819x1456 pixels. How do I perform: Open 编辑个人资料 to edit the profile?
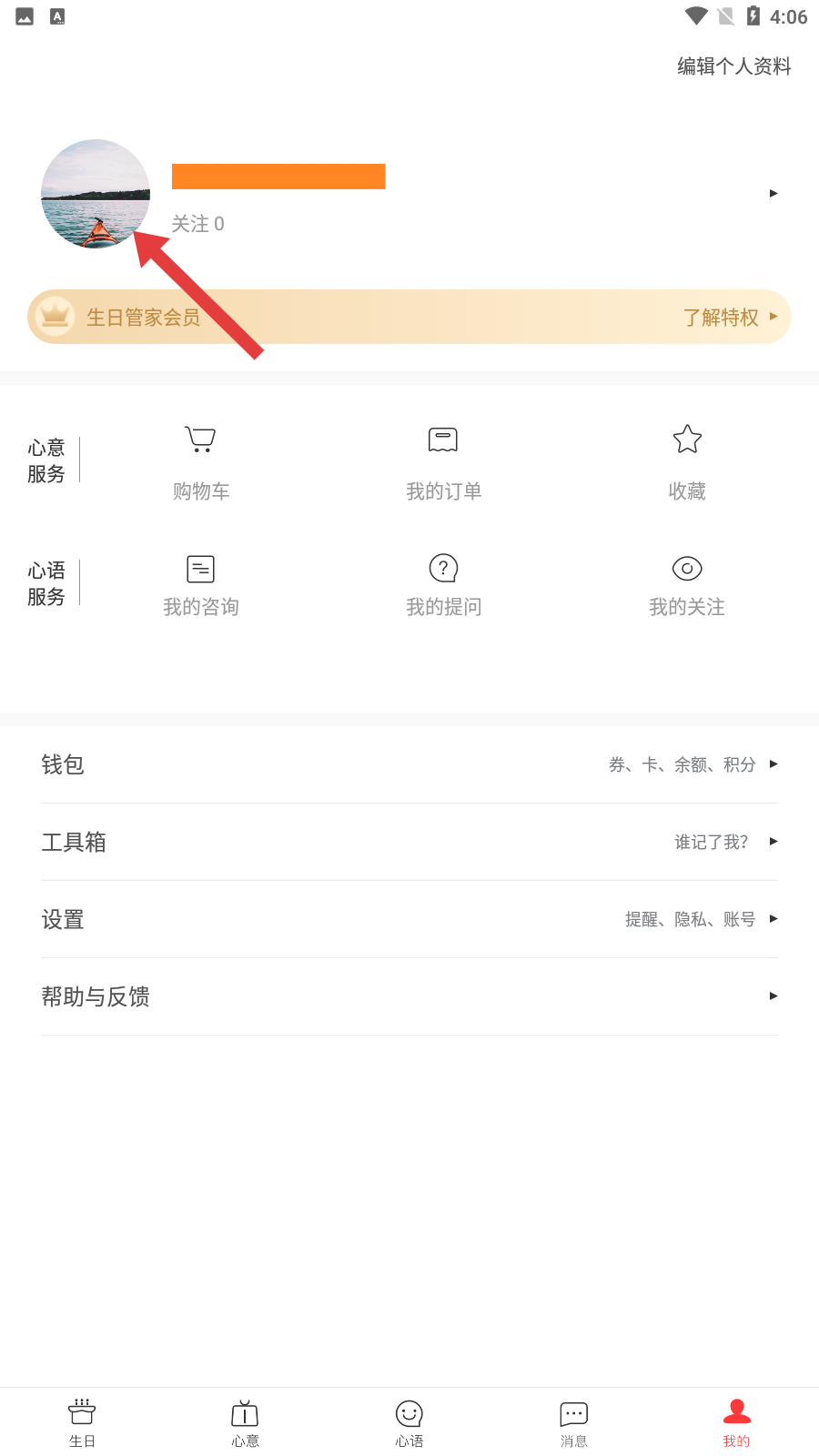(x=733, y=66)
